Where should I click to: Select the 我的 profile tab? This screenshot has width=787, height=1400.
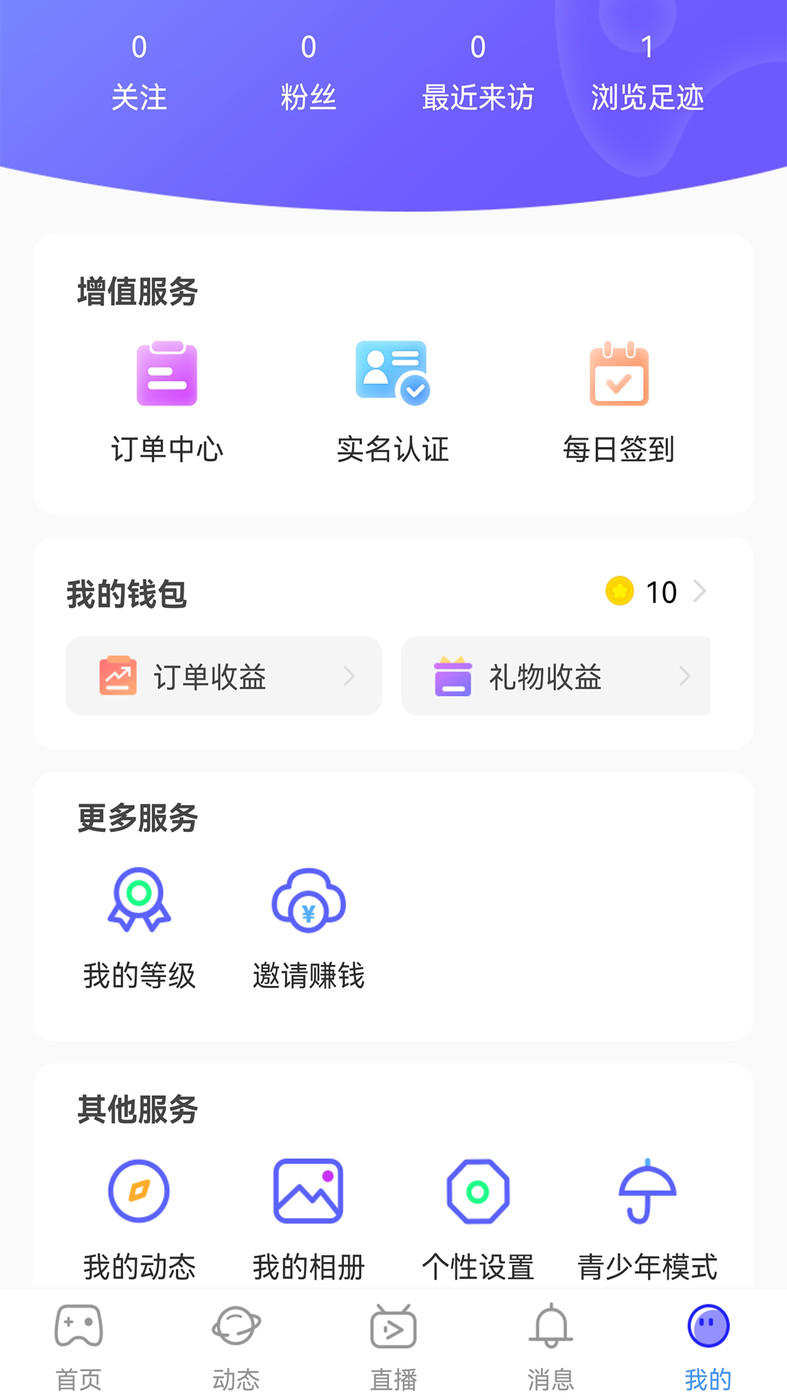(x=708, y=1345)
